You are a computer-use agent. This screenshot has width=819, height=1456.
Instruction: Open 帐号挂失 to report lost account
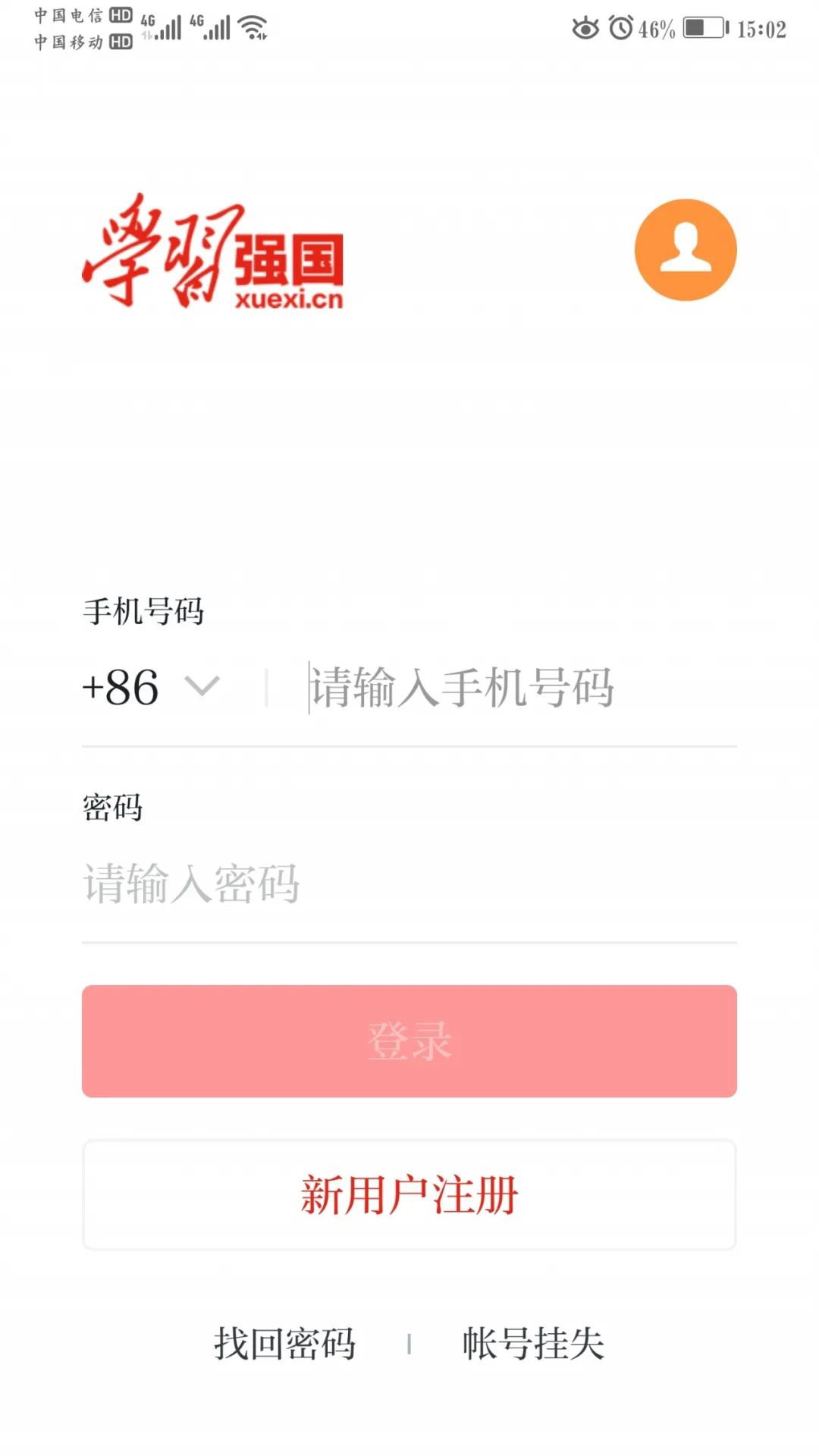coord(533,1344)
